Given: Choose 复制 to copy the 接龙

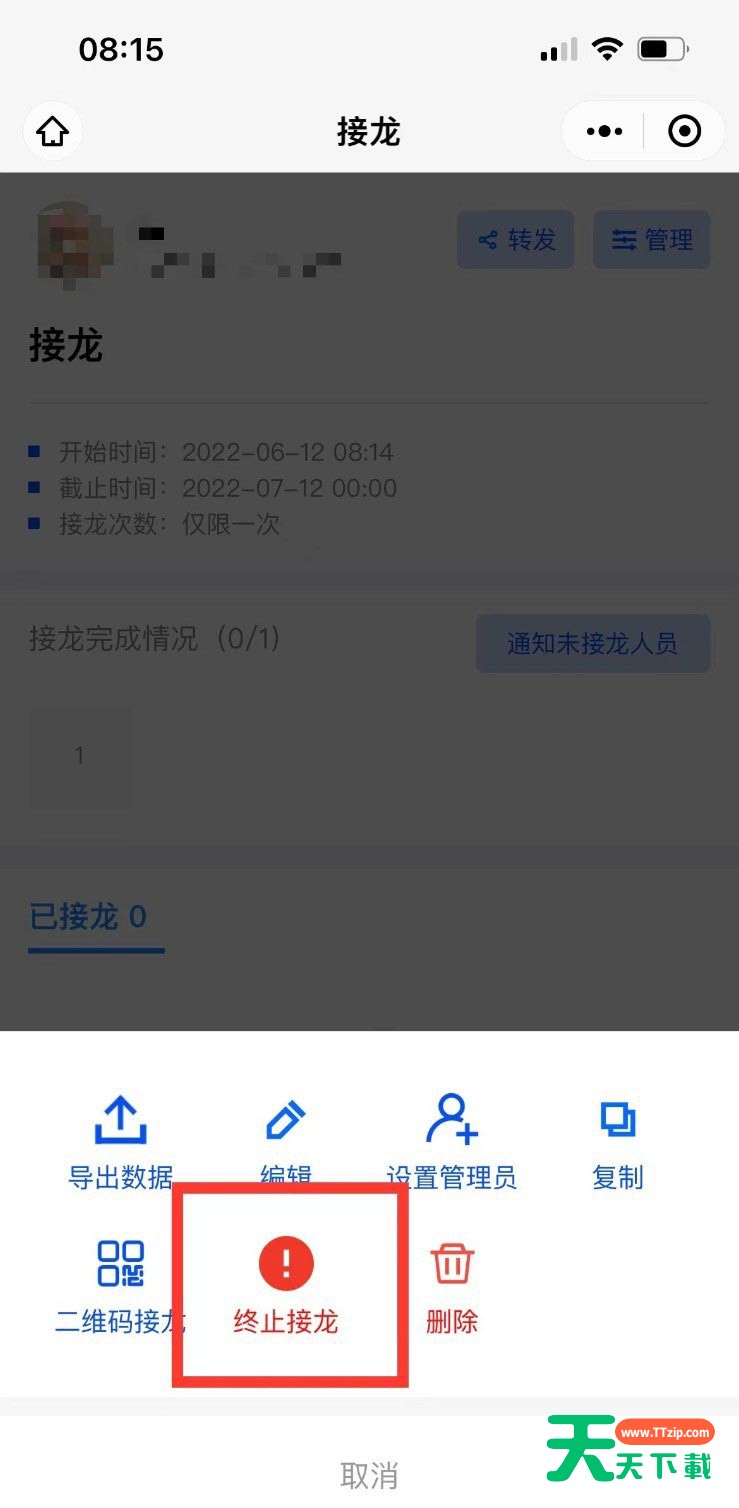Looking at the screenshot, I should tap(617, 1142).
